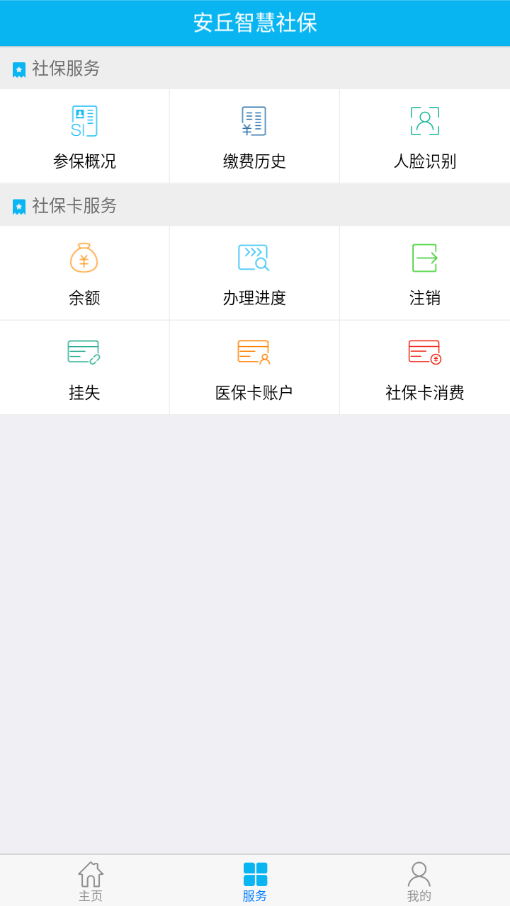
Task: Open 参保概况 insurance overview
Action: 84,136
